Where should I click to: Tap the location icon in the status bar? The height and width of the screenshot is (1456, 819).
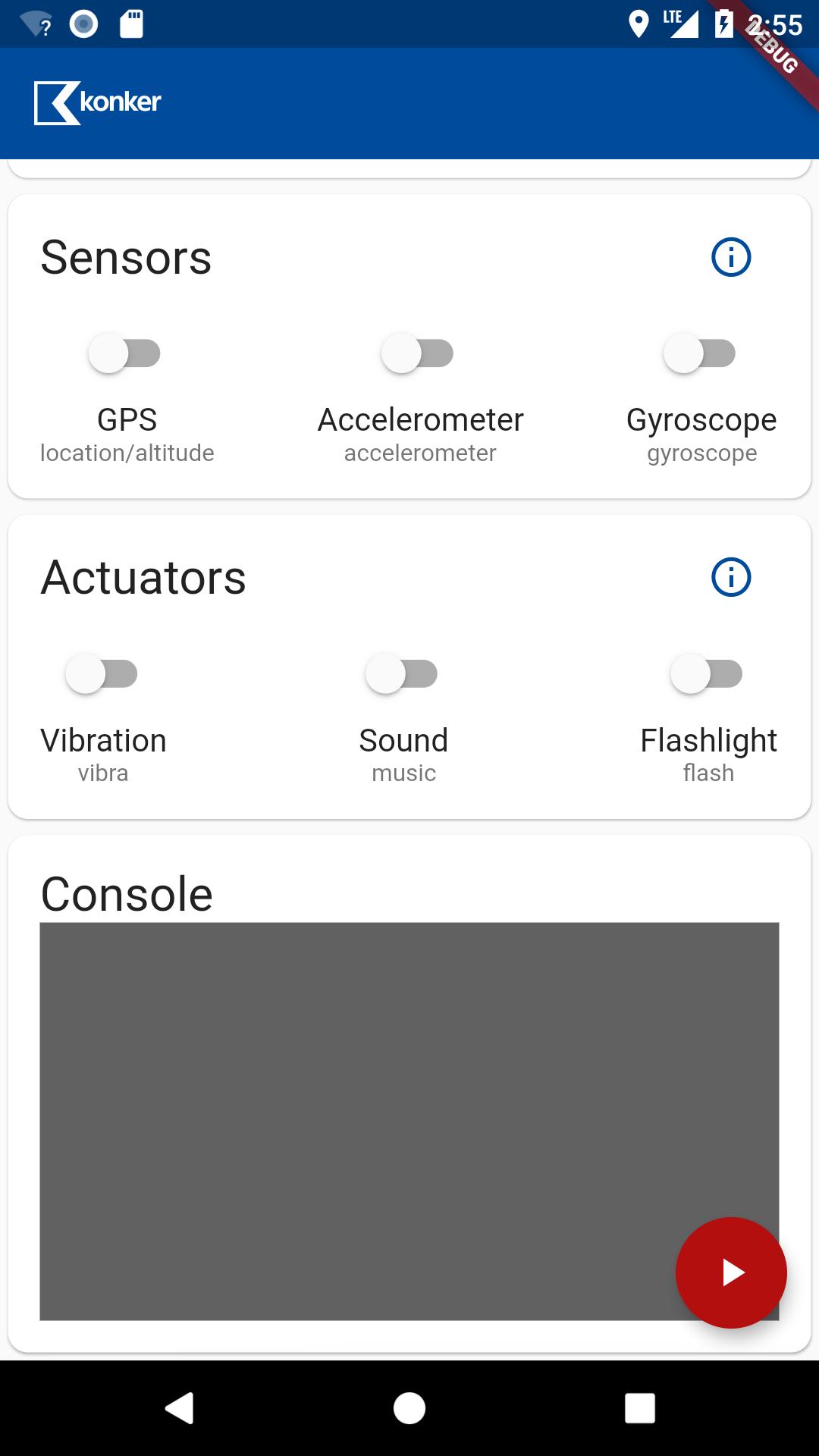(639, 24)
